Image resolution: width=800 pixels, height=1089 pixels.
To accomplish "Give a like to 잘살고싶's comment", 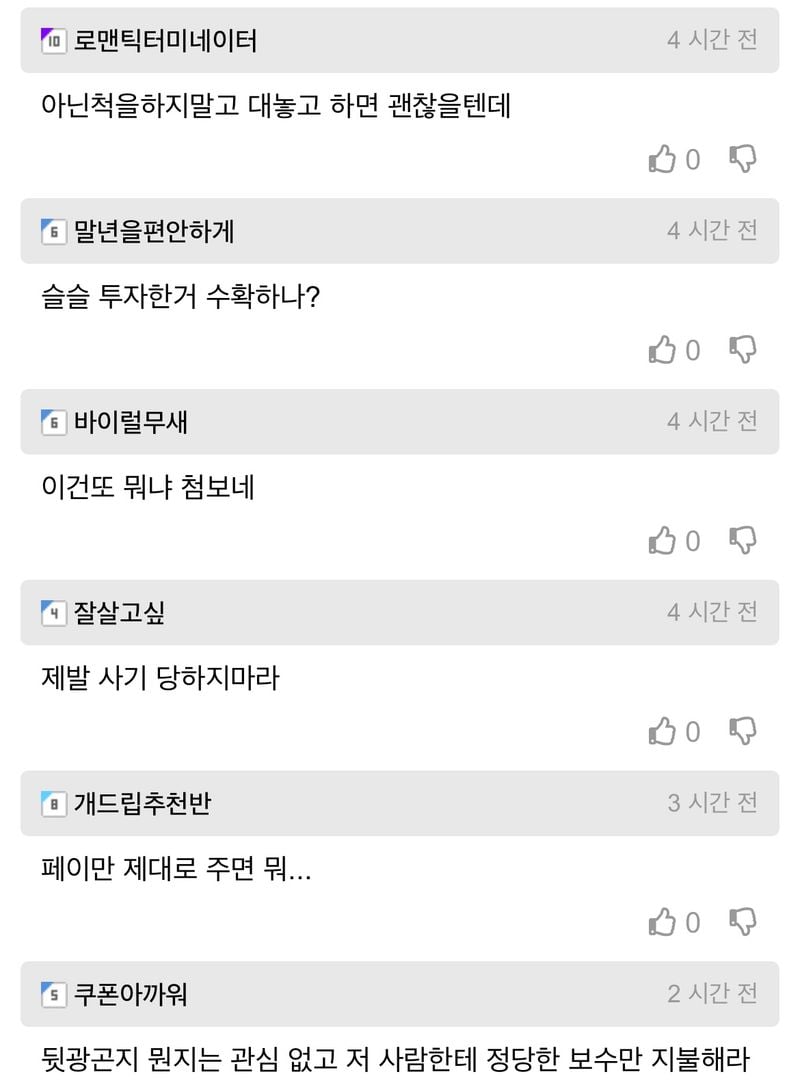I will [x=662, y=732].
